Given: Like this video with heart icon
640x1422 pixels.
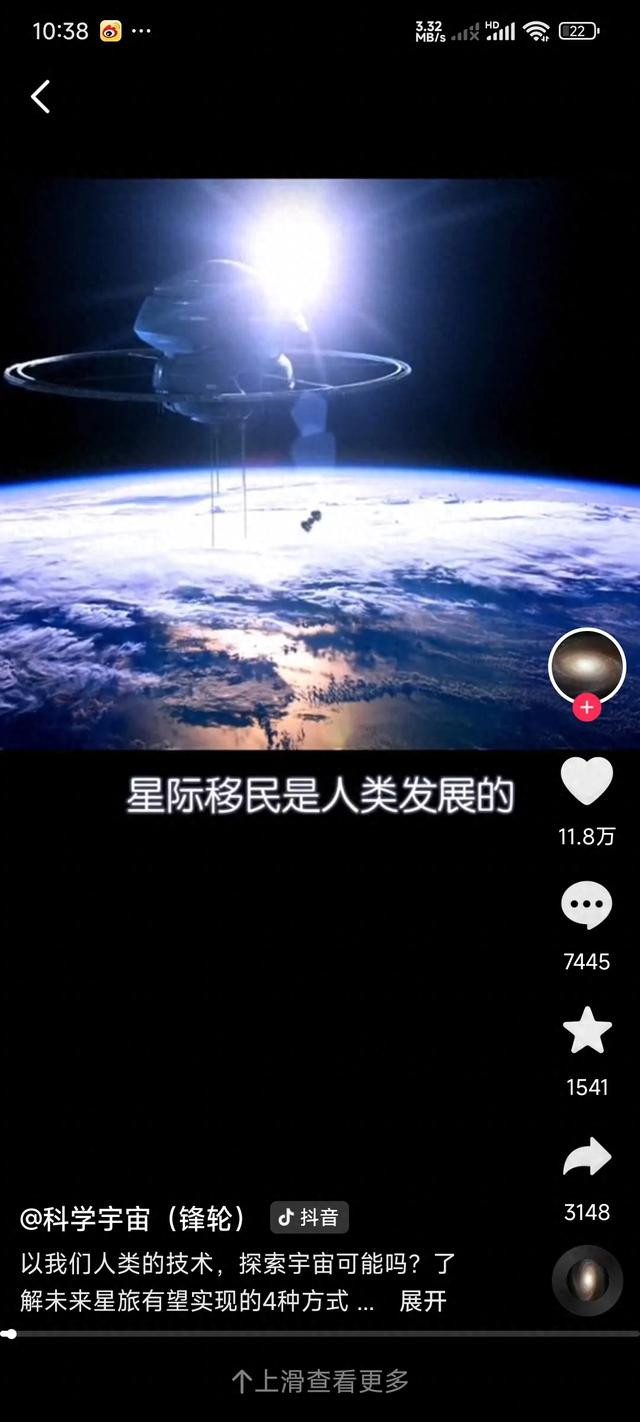Looking at the screenshot, I should [587, 783].
